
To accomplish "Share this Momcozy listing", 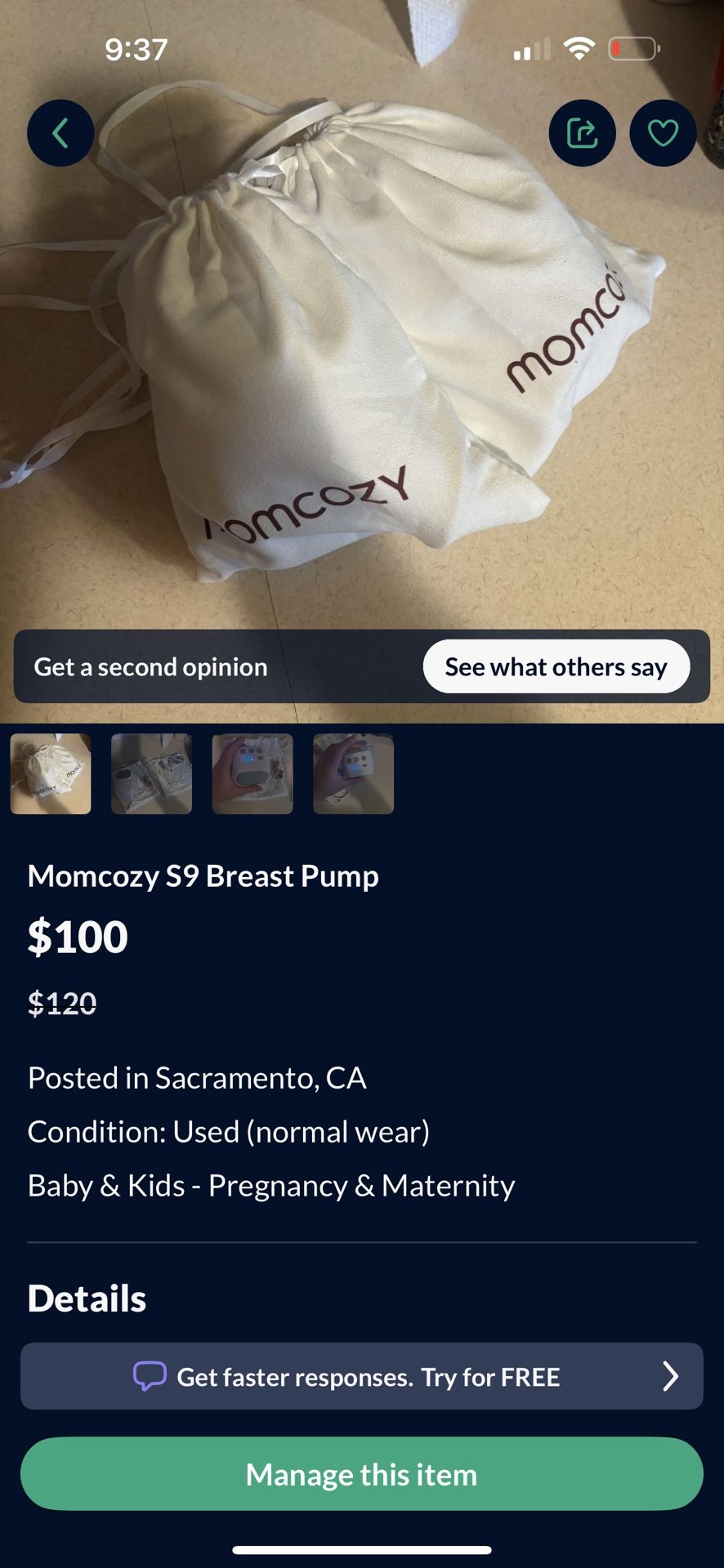I will [x=582, y=133].
